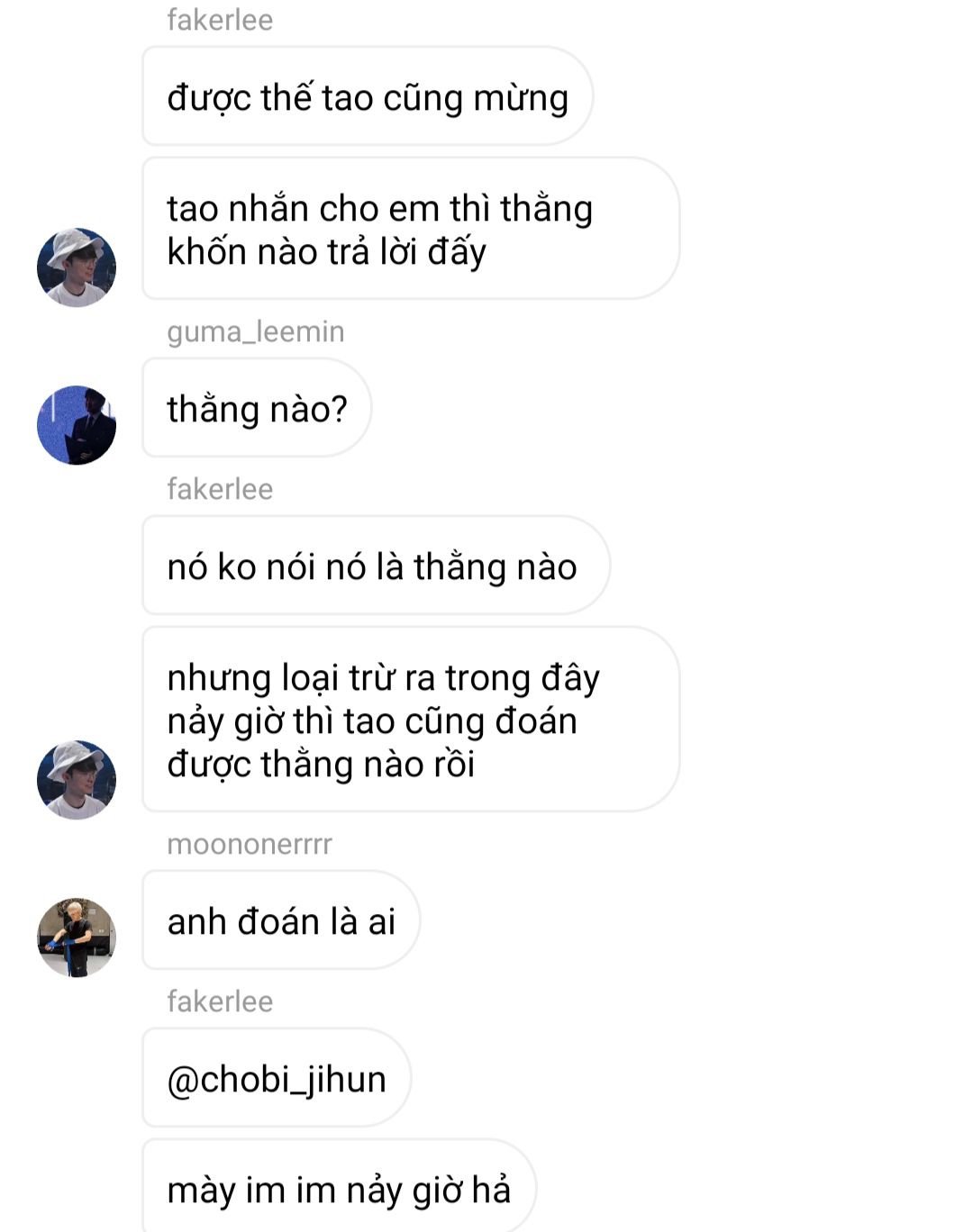
Task: Open moononerrrr's avatar beside 'anh đoán là ai'
Action: (x=77, y=938)
